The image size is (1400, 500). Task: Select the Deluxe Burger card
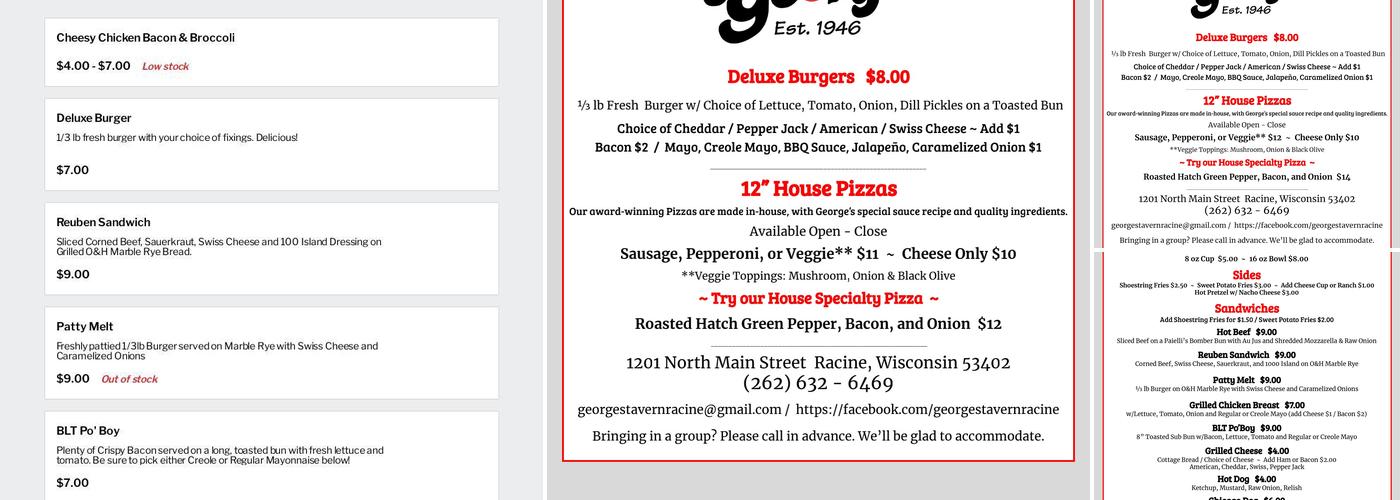click(x=271, y=144)
